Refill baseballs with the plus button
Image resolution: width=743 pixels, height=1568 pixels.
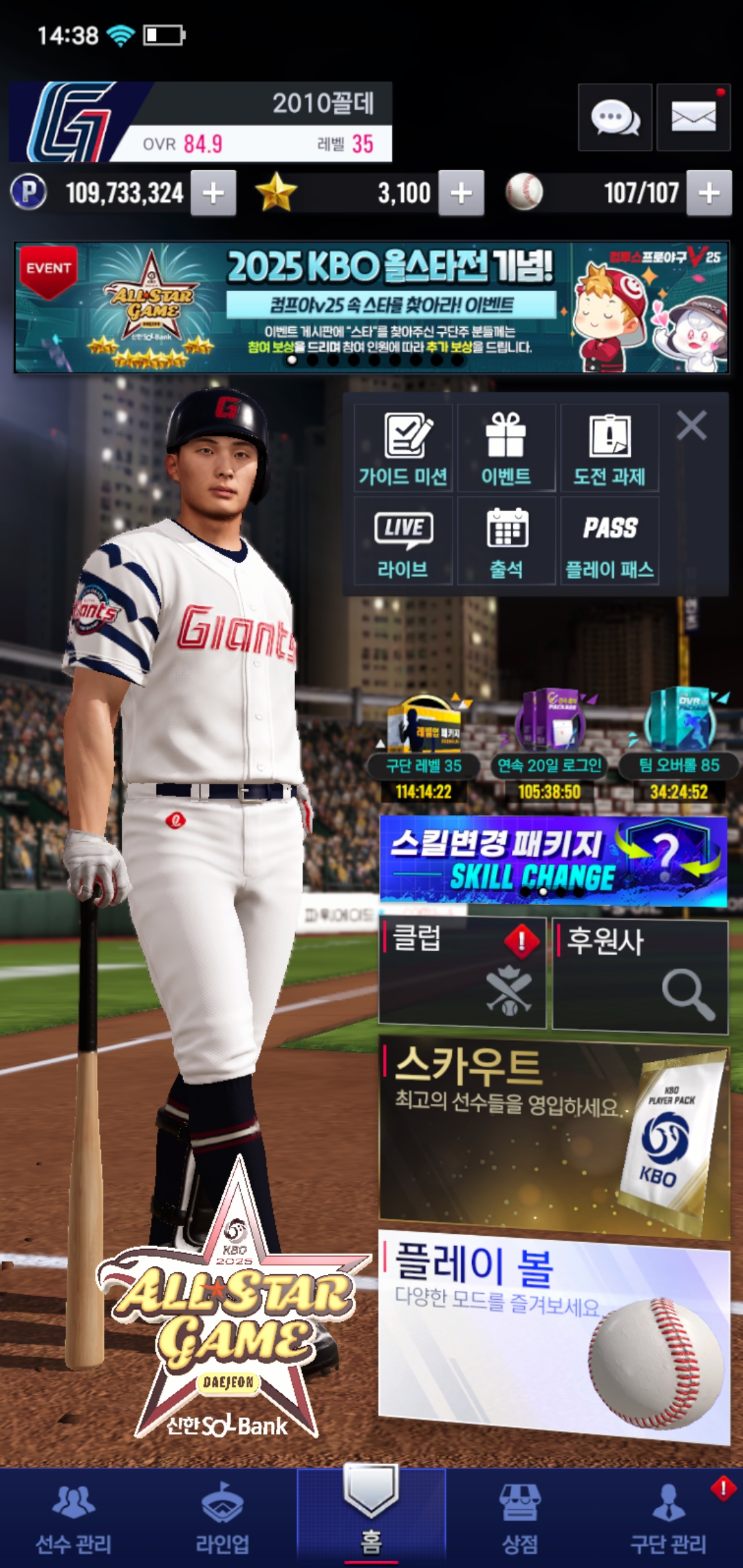pos(709,193)
